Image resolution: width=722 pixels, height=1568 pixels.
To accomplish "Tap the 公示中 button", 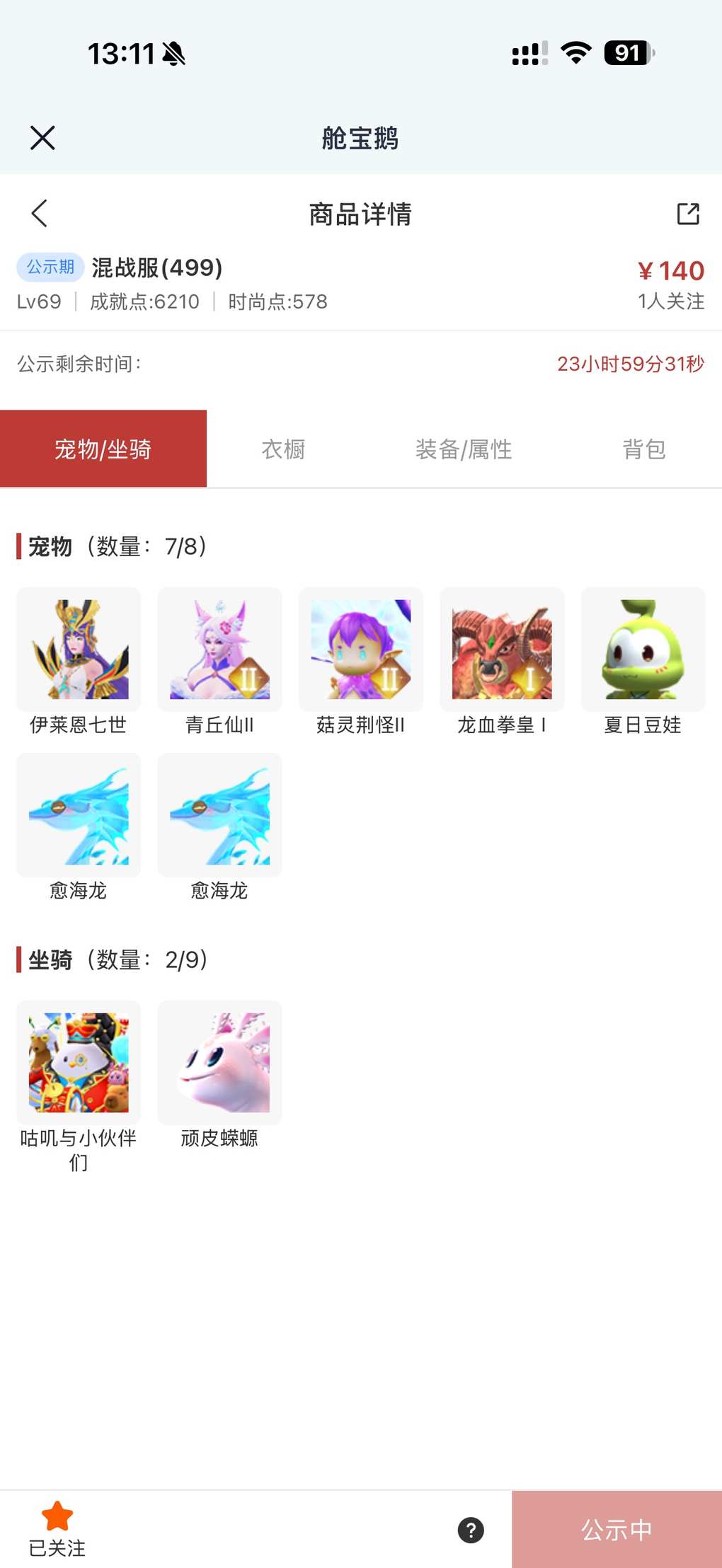I will click(x=617, y=1530).
